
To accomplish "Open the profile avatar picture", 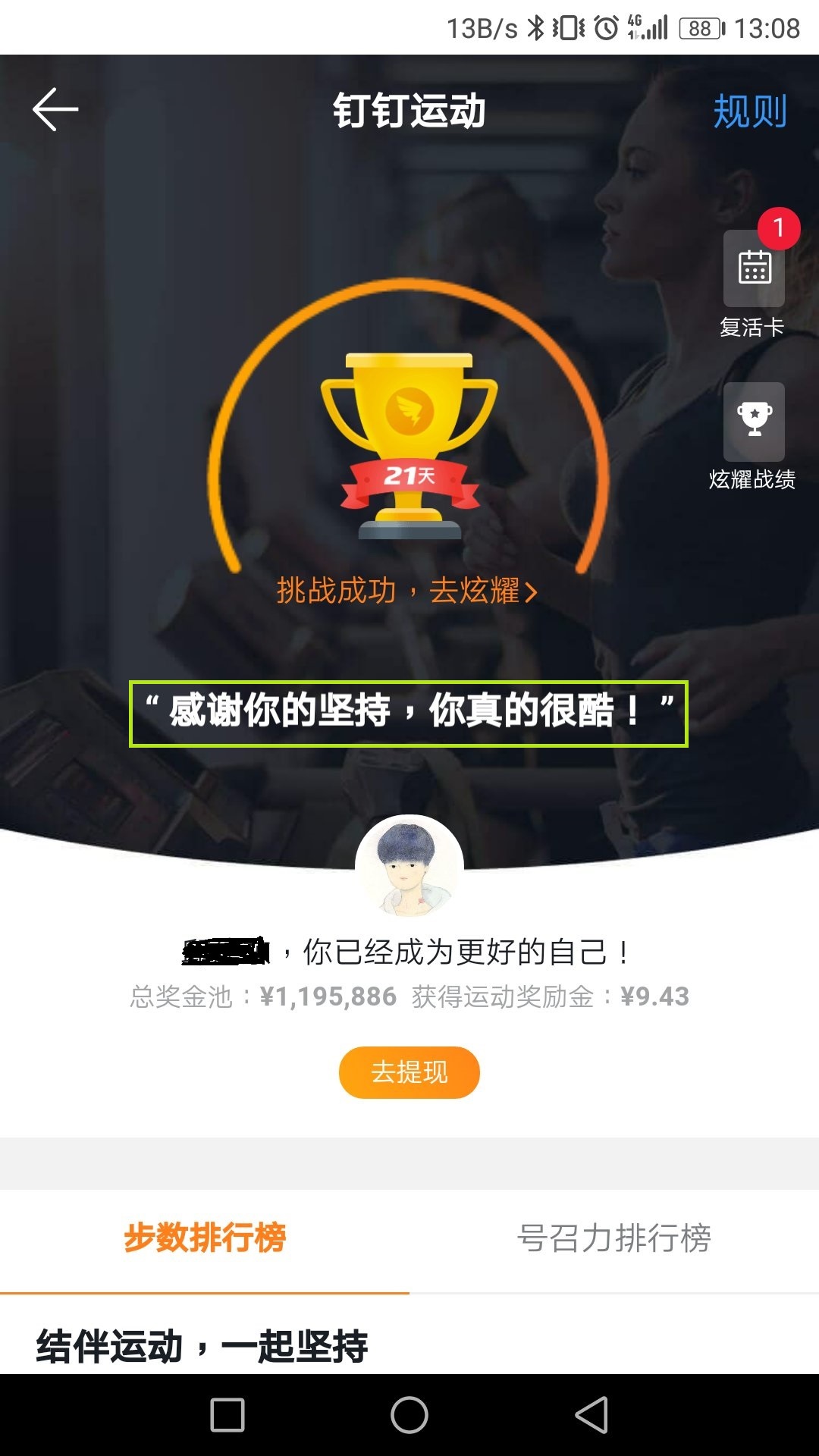I will coord(409,867).
